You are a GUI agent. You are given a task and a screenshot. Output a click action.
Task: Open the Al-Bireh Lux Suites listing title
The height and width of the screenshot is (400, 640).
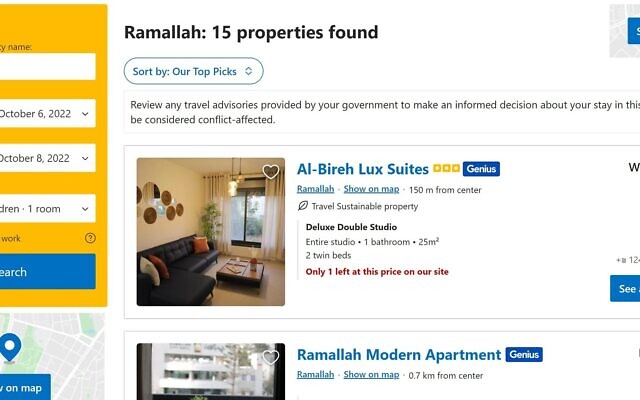pos(362,169)
